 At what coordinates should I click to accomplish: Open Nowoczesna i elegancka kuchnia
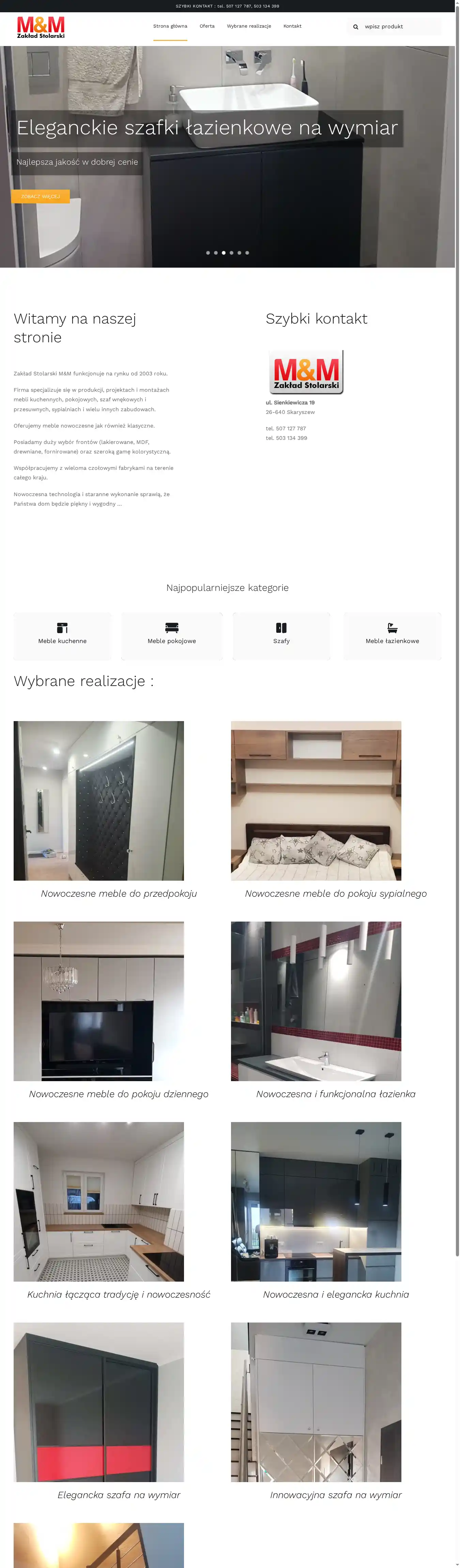[x=316, y=1201]
